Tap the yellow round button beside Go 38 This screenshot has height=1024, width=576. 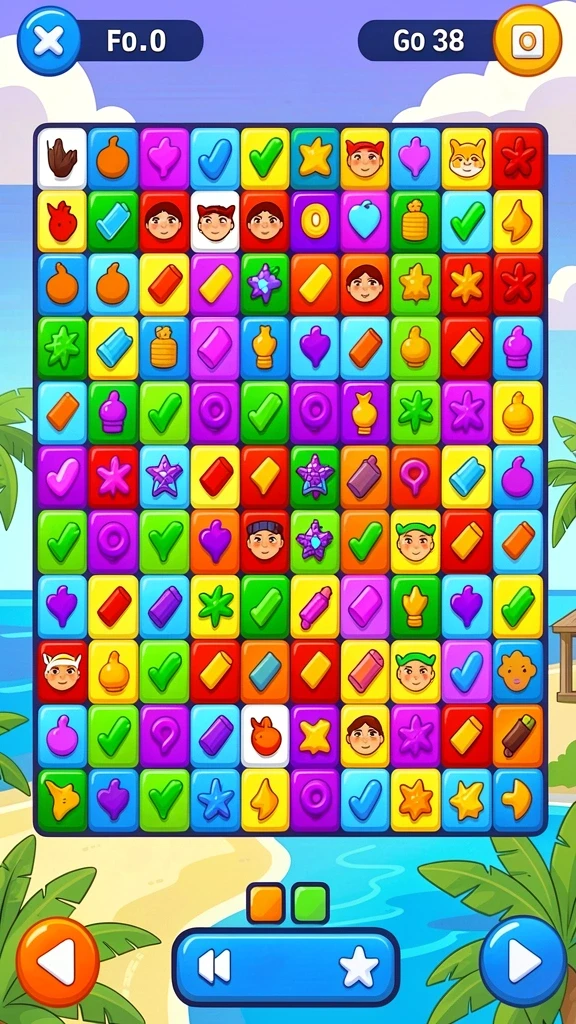tap(526, 41)
